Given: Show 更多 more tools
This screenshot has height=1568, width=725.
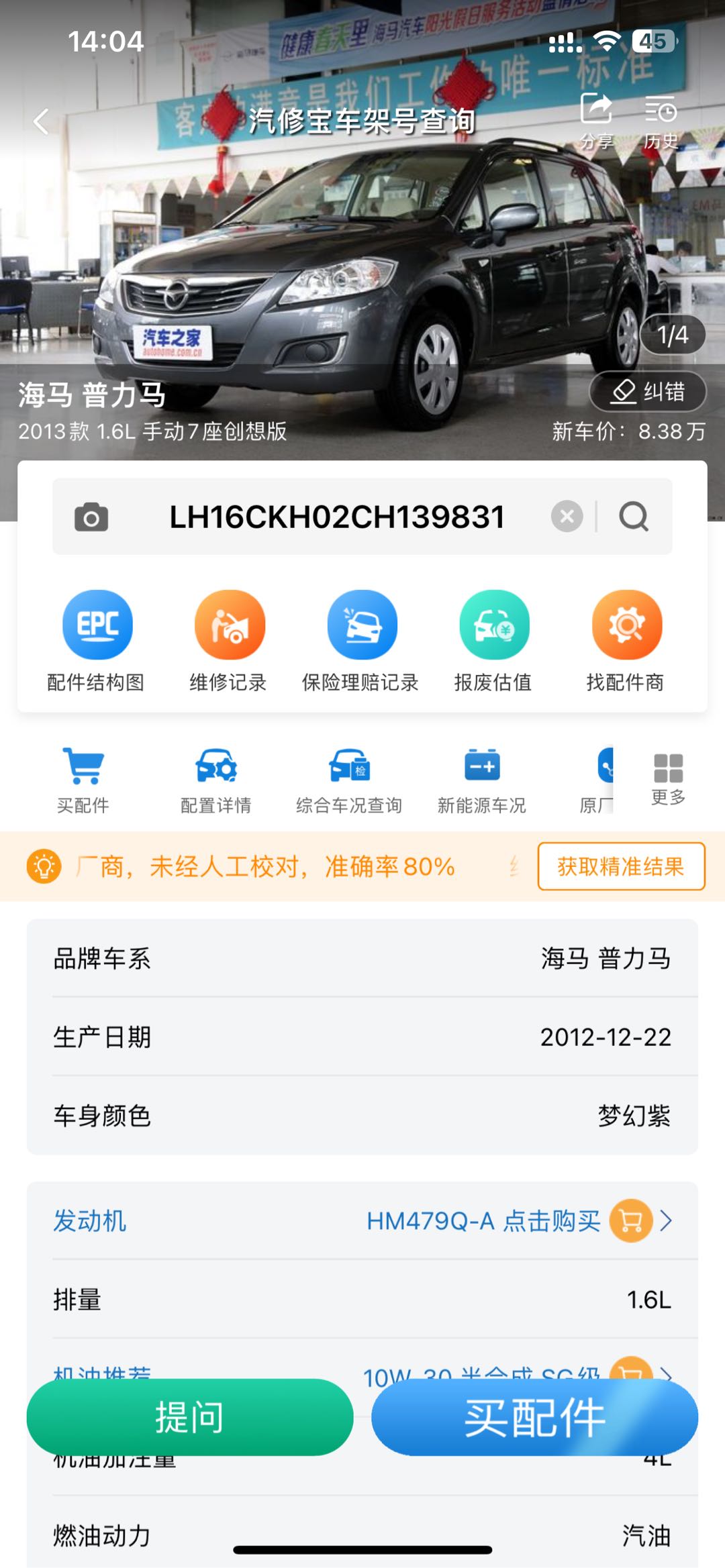Looking at the screenshot, I should (x=668, y=778).
